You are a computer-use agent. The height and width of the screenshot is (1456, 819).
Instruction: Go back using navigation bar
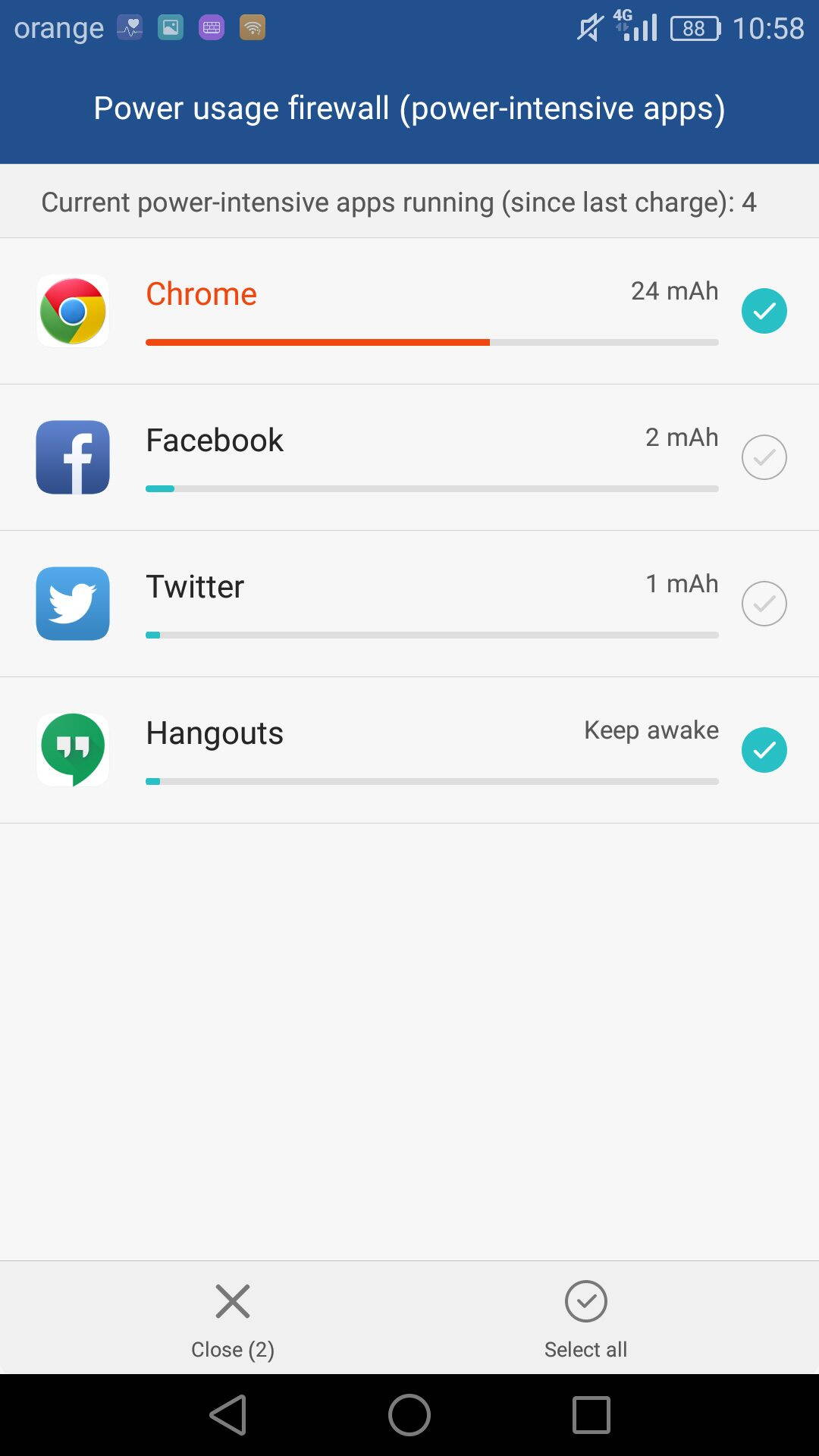coord(229,1415)
